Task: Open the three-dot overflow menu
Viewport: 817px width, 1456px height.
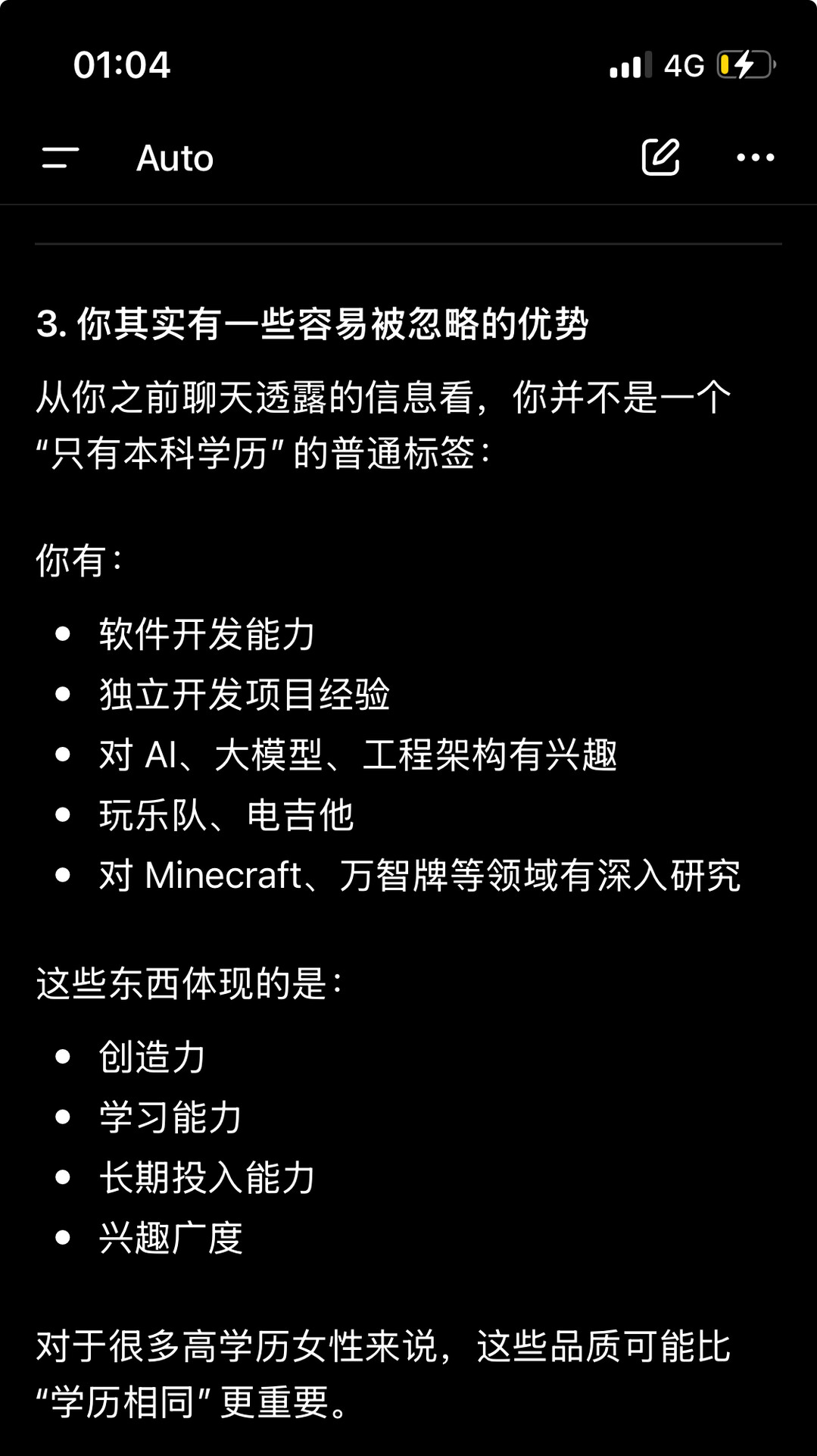Action: pos(755,158)
